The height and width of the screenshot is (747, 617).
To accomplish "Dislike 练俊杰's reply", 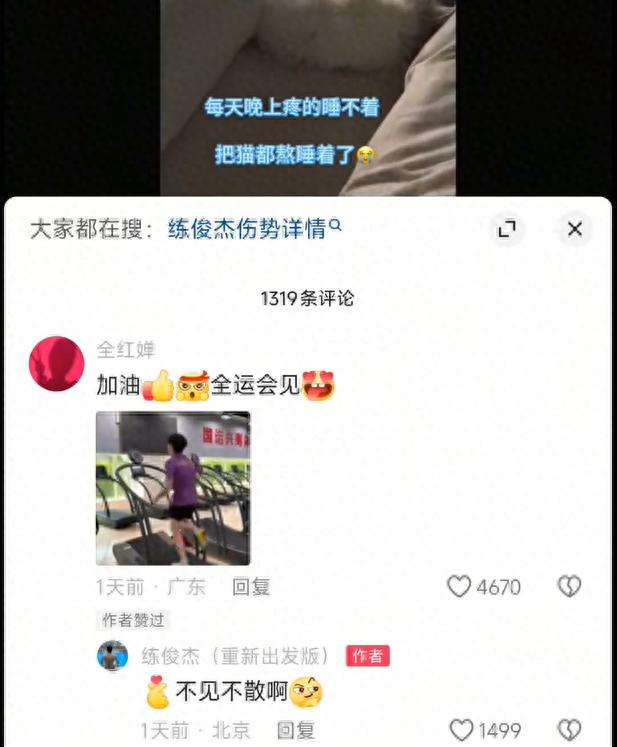I will pyautogui.click(x=569, y=731).
